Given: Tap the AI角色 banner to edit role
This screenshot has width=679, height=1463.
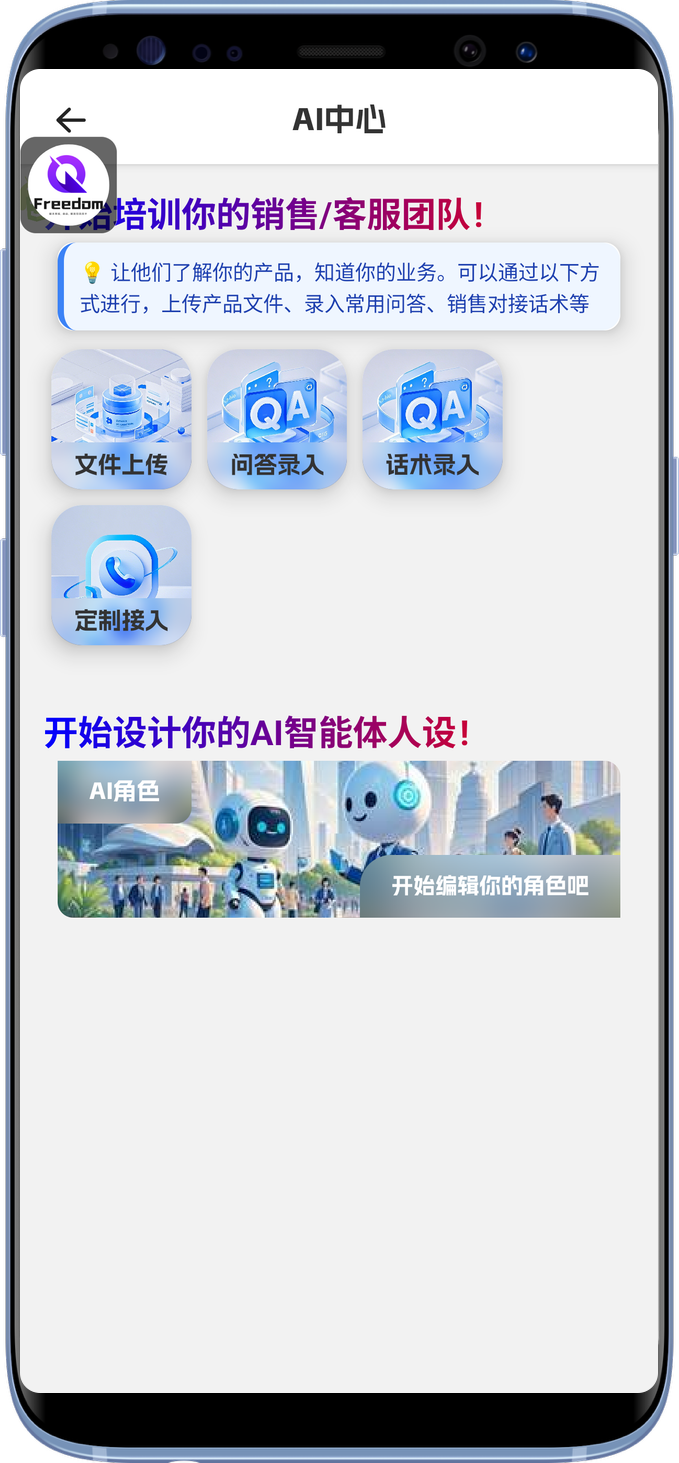Looking at the screenshot, I should [x=338, y=839].
